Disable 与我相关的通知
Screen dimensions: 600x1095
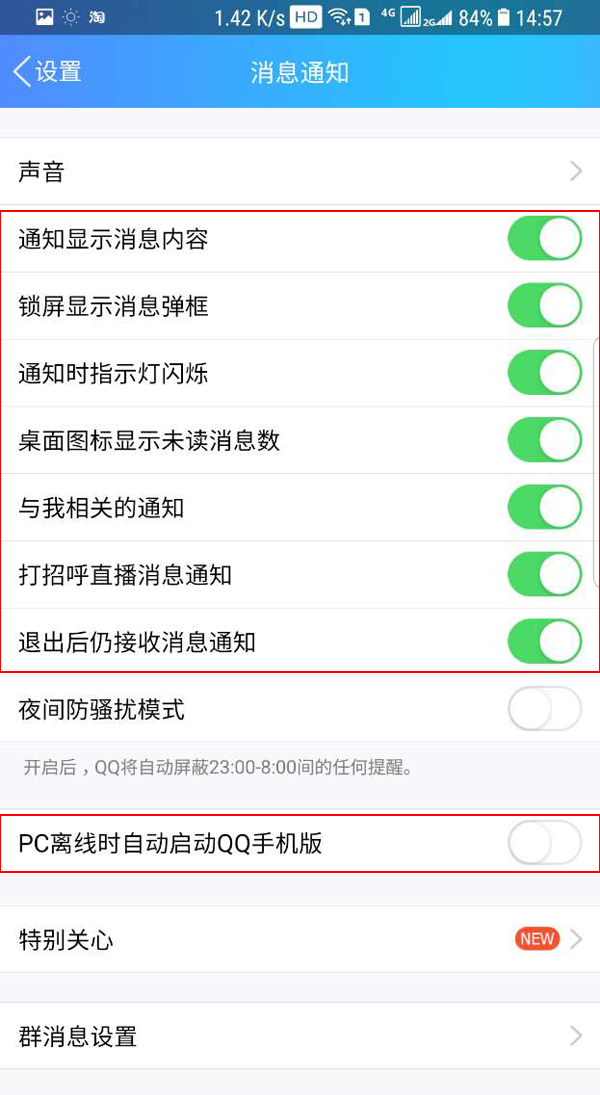click(544, 507)
